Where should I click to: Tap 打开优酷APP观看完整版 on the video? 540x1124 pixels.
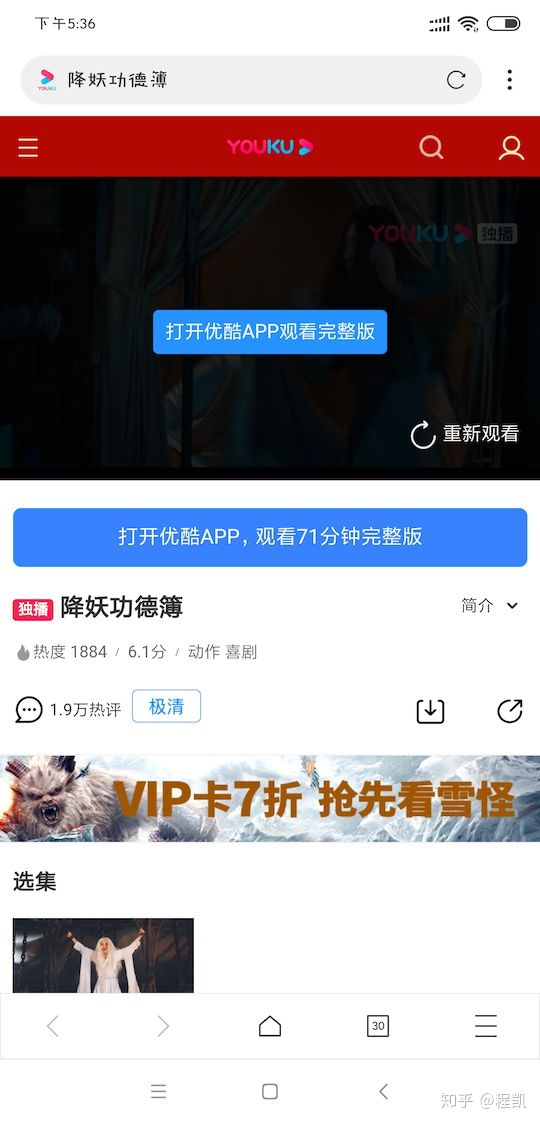pyautogui.click(x=270, y=331)
